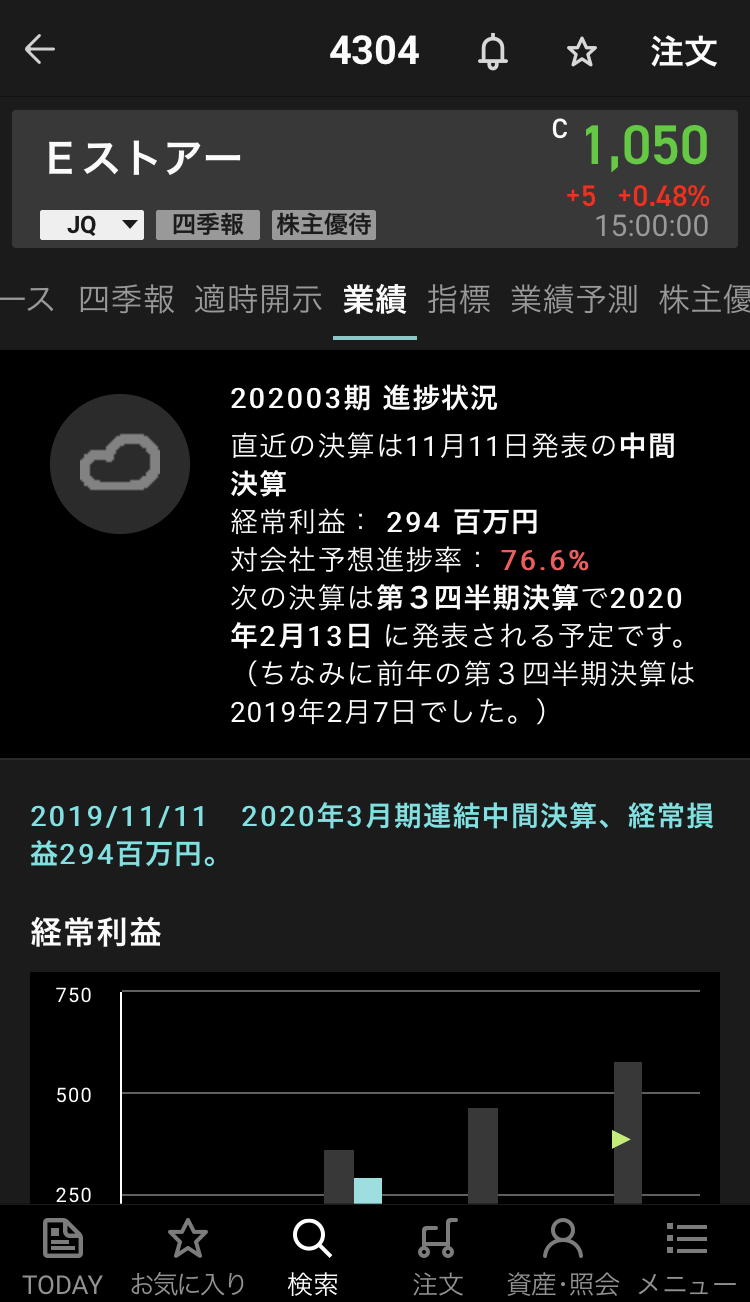Open the メニュー tab

[x=687, y=1256]
